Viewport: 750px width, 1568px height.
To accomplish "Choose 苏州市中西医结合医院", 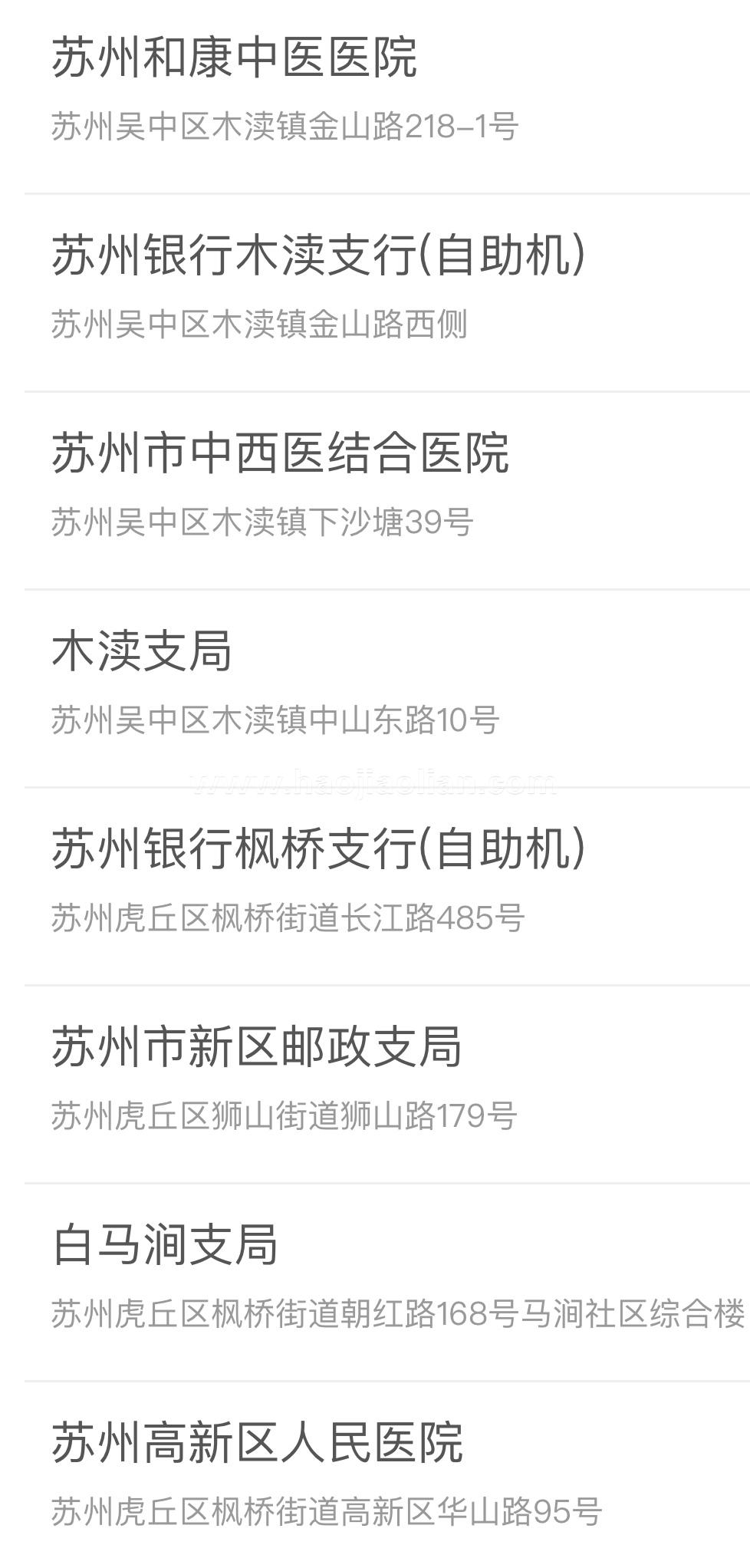I will point(375,491).
